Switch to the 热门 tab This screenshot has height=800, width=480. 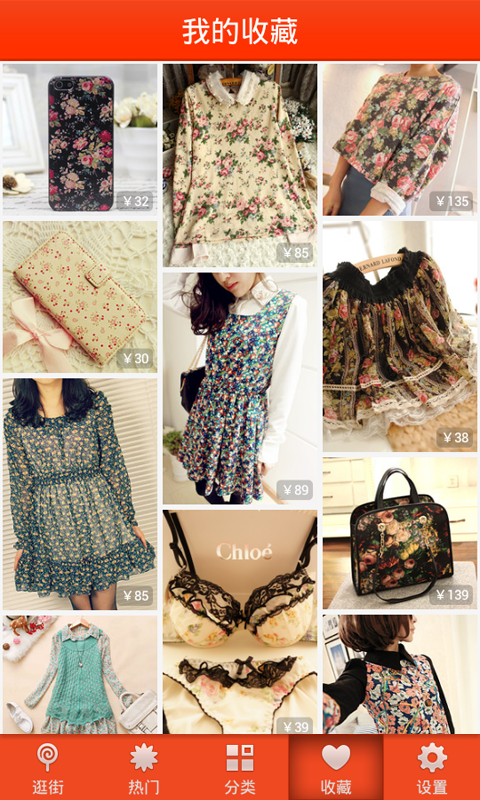point(144,767)
